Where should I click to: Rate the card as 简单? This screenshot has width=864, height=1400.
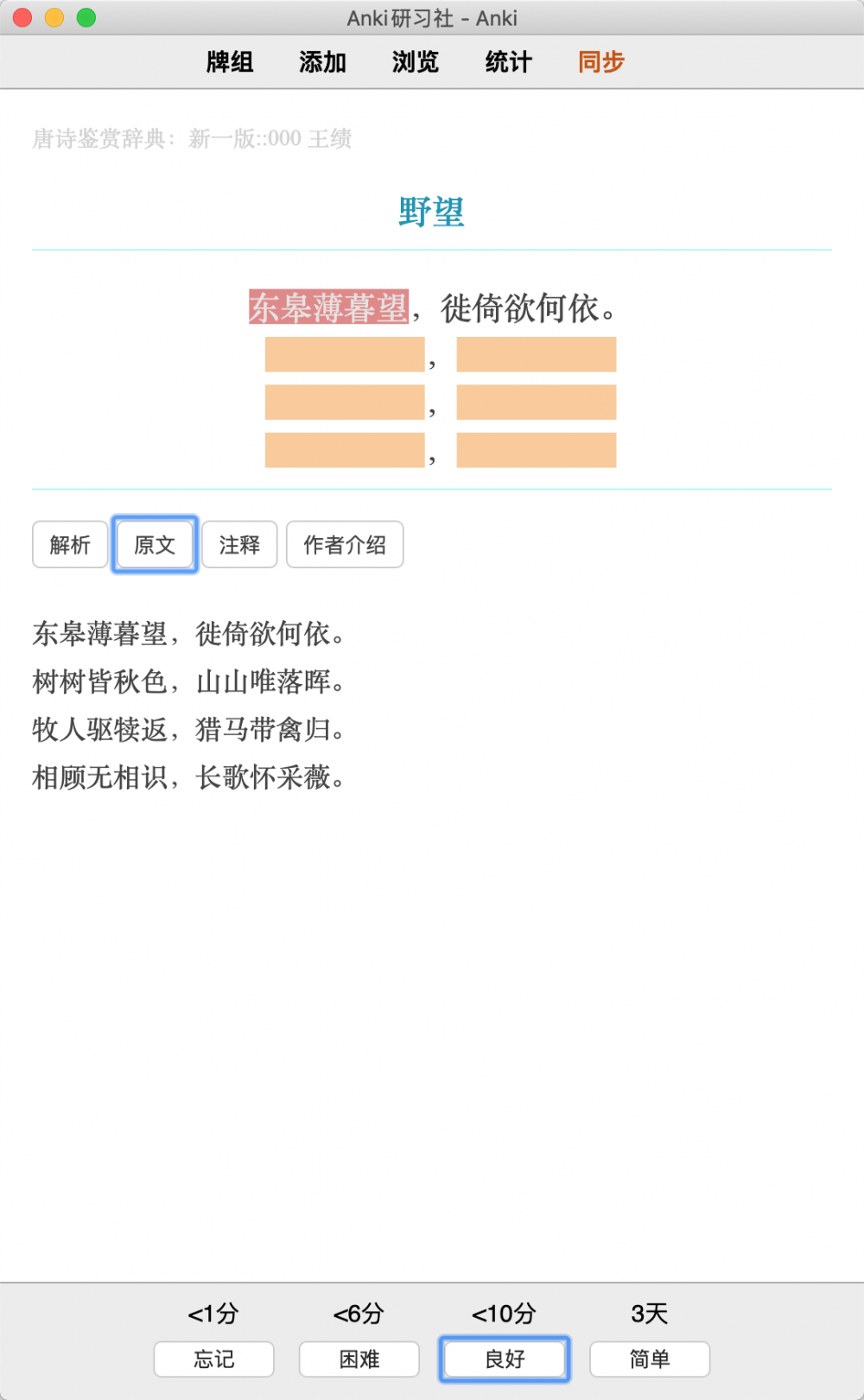[x=650, y=1359]
